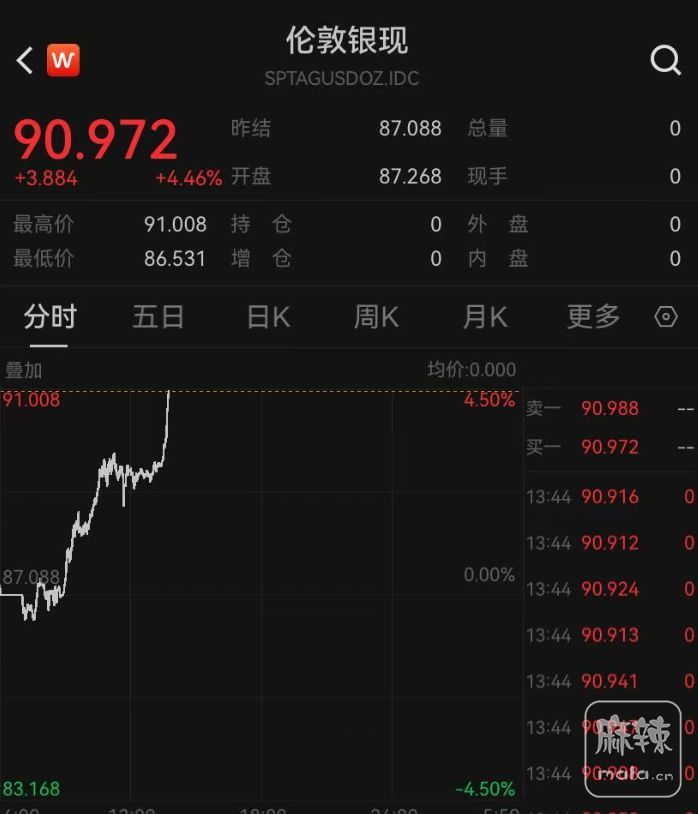Tap the red W badge icon
This screenshot has width=698, height=814.
[x=63, y=61]
